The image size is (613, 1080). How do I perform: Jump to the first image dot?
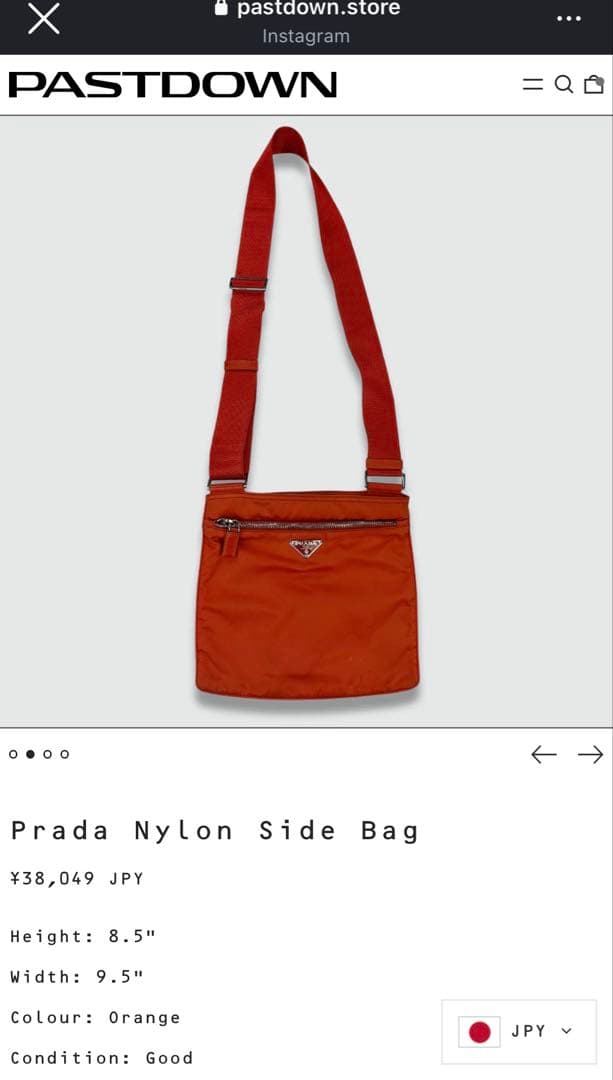[14, 754]
